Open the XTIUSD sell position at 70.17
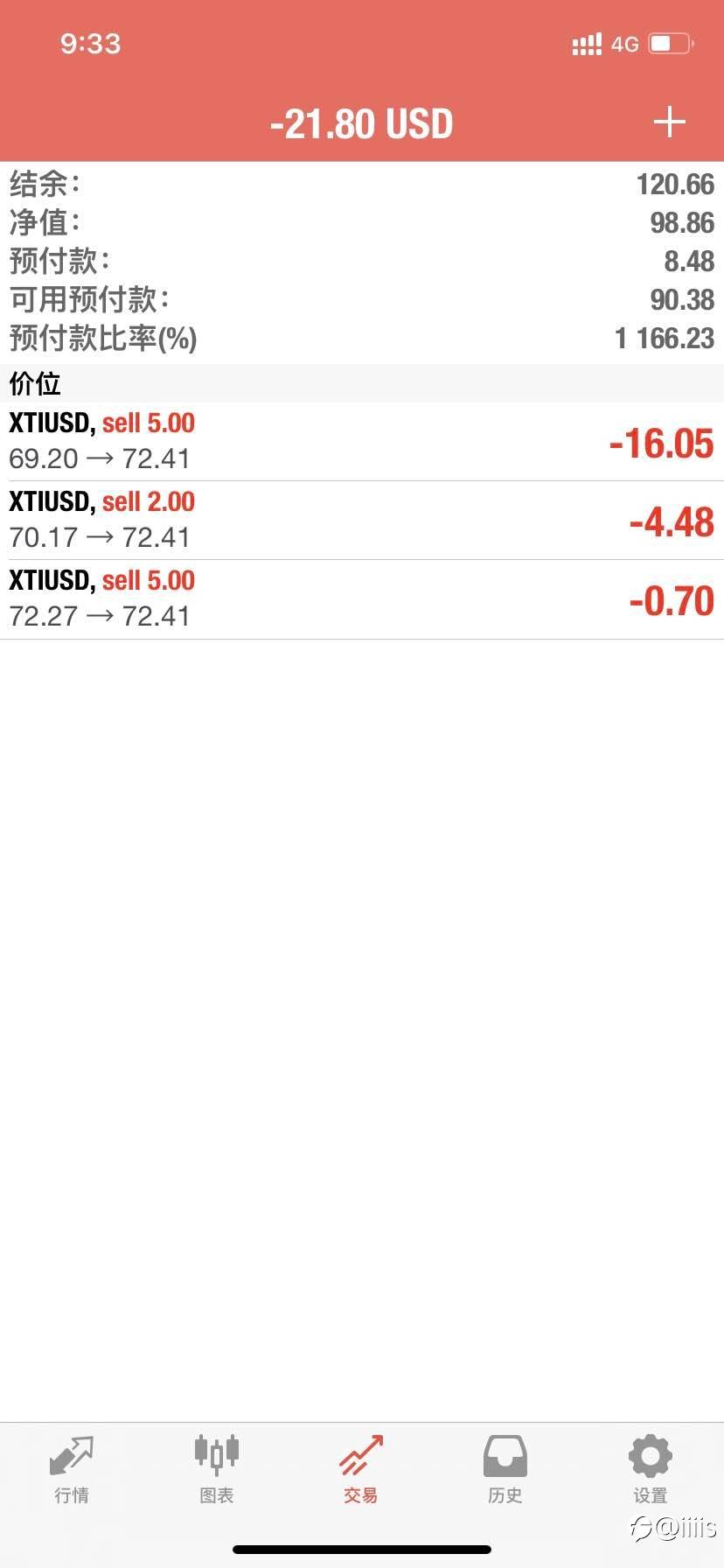Viewport: 724px width, 1568px height. (362, 520)
